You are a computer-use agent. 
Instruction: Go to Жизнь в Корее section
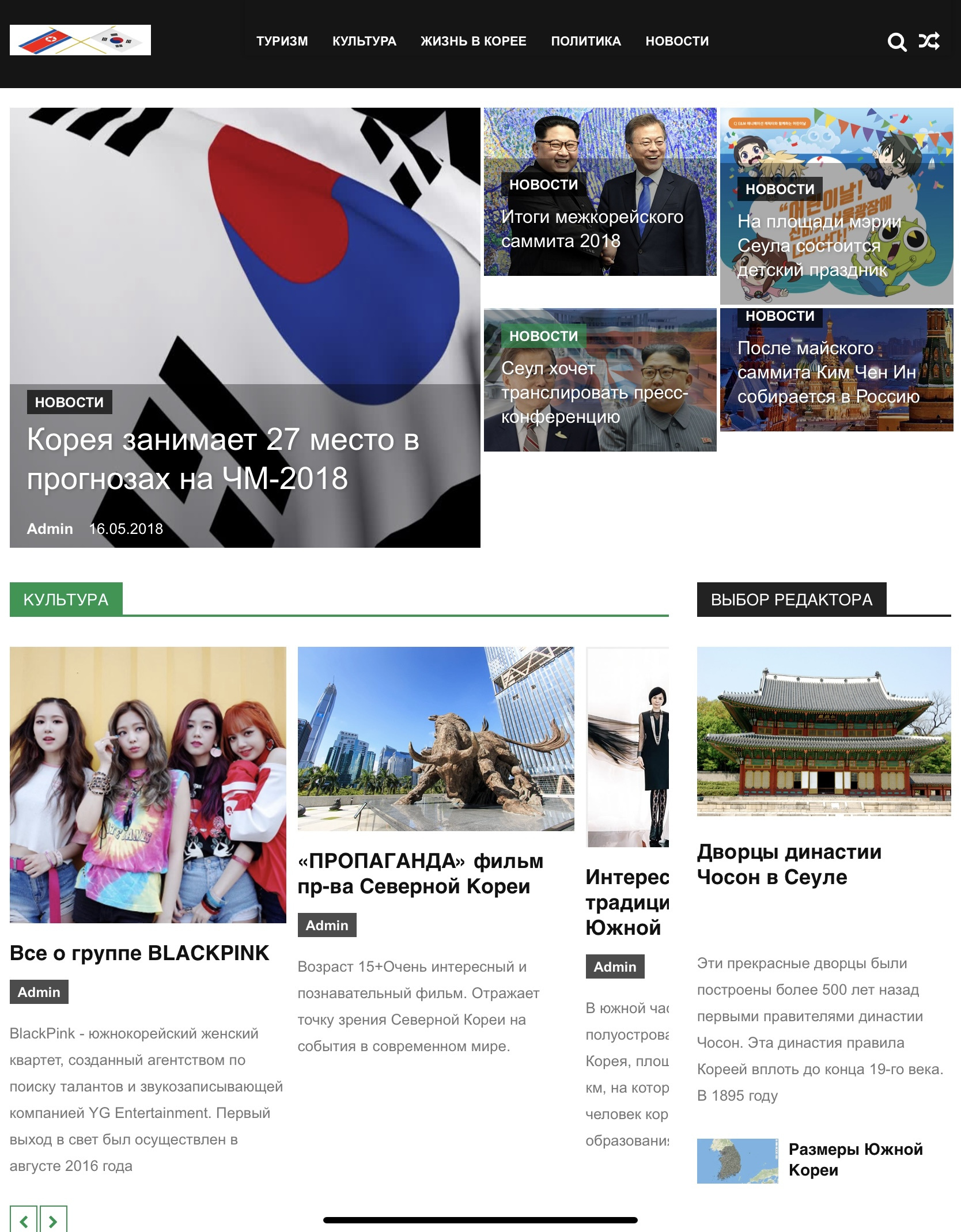click(x=474, y=41)
